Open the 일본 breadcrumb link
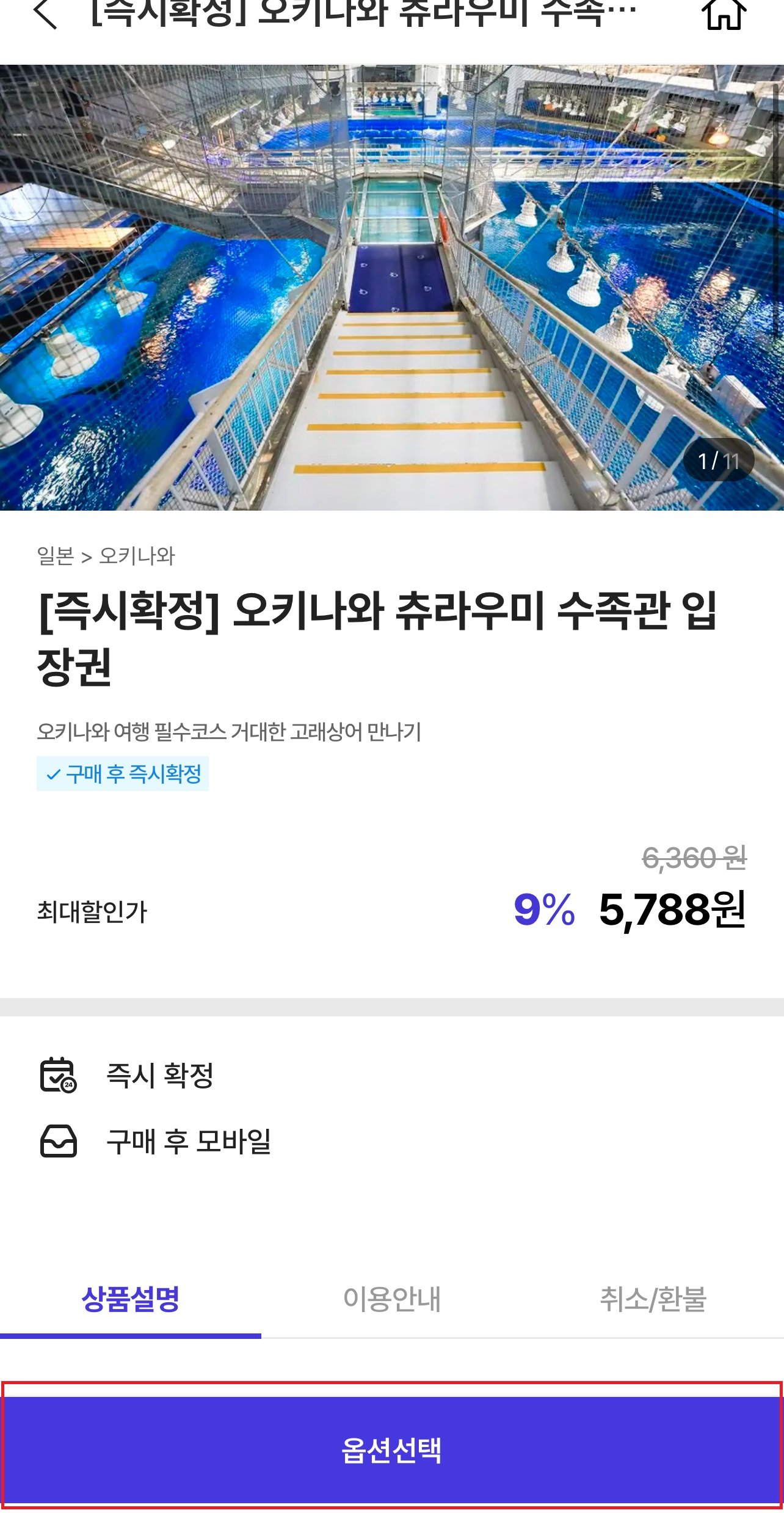The width and height of the screenshot is (784, 1513). [x=55, y=556]
